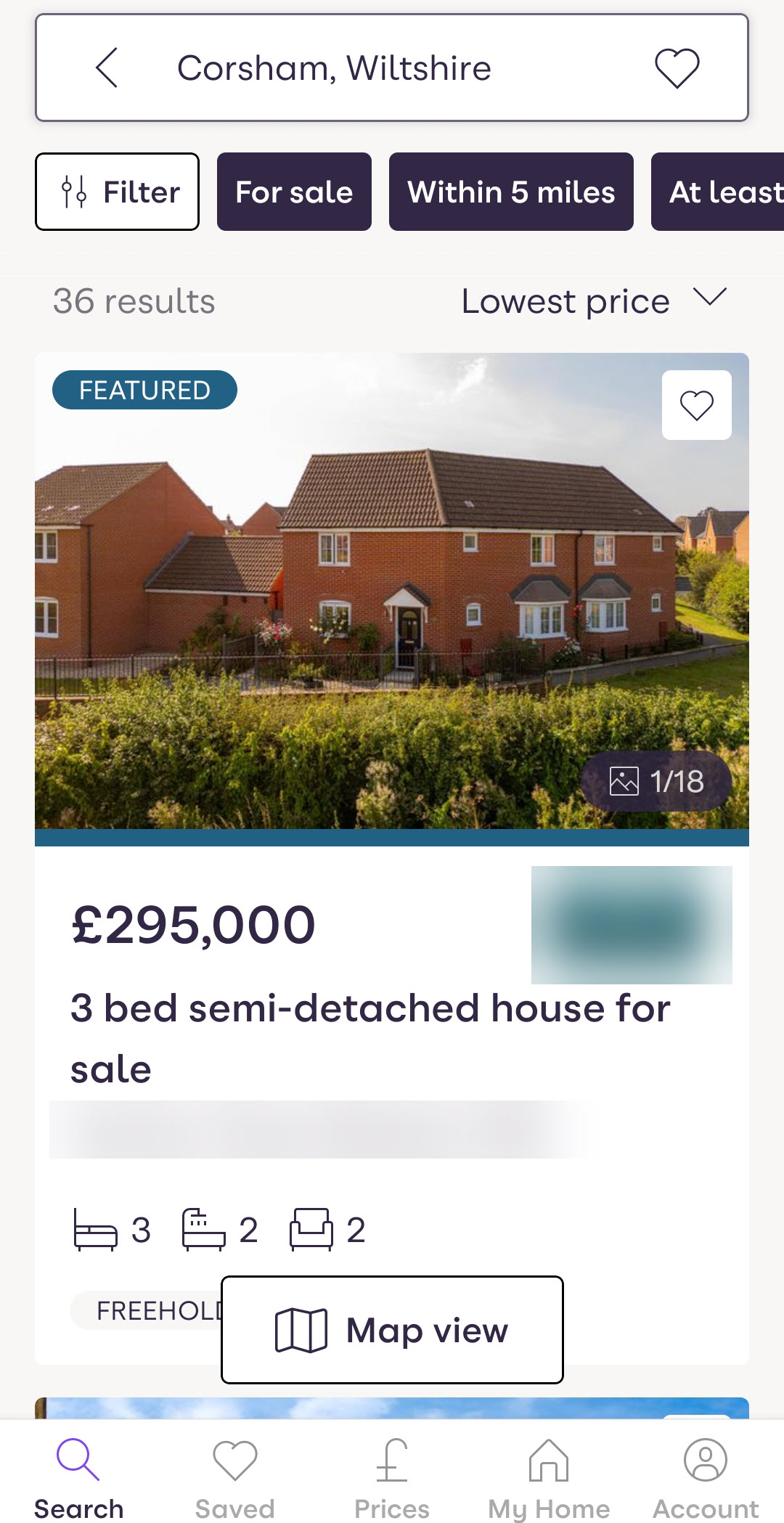Toggle the For sale filter
Screen dimensions: 784x1523
tap(294, 192)
